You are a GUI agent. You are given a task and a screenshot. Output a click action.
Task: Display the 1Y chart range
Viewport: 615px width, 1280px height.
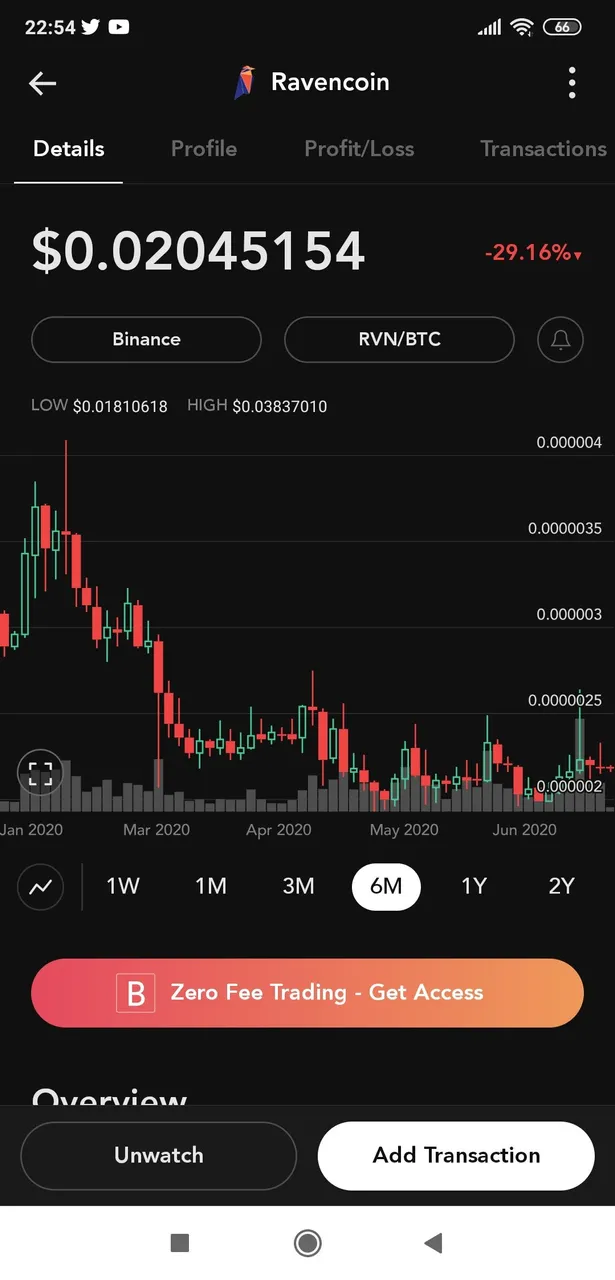click(474, 886)
